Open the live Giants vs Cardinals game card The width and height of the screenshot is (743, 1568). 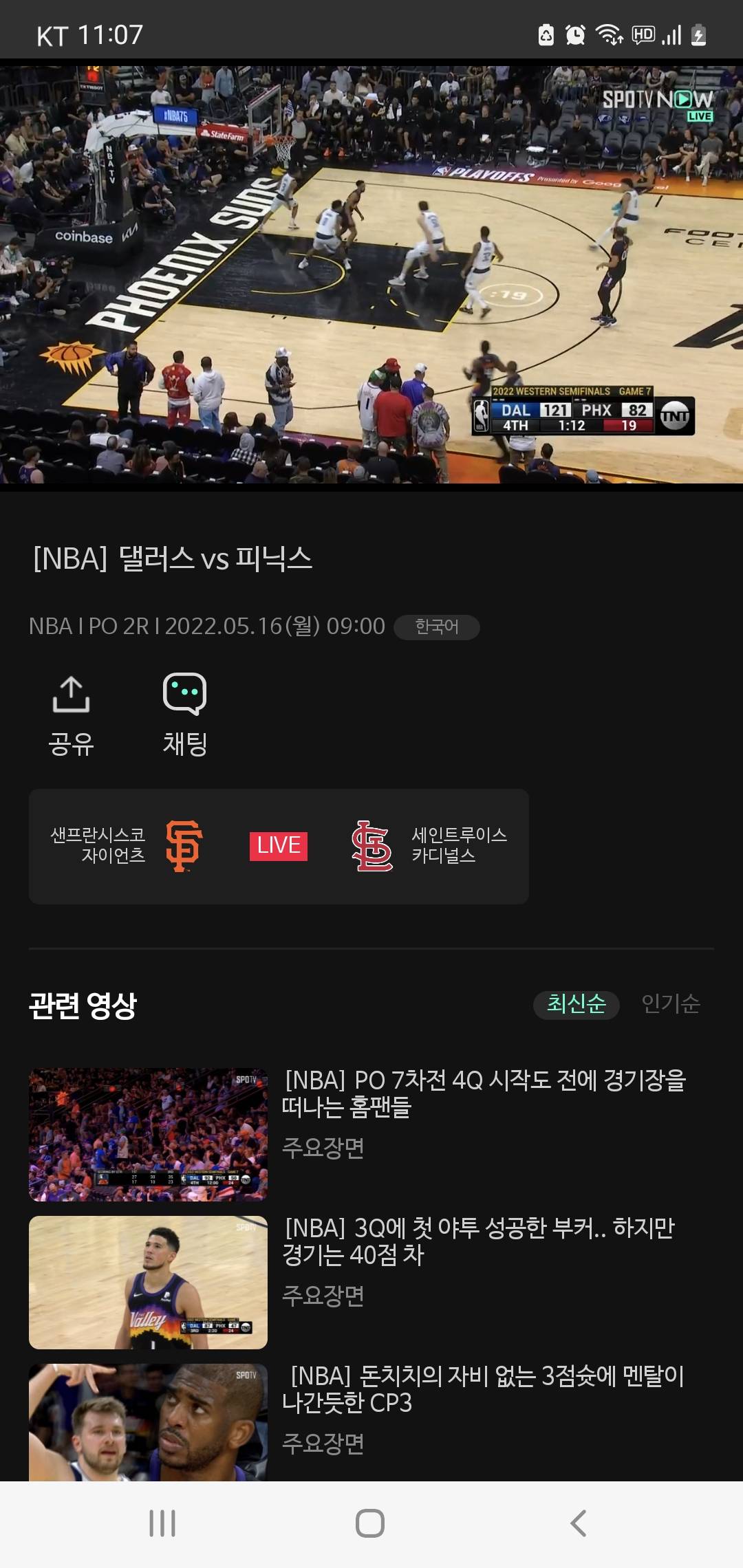pos(279,846)
